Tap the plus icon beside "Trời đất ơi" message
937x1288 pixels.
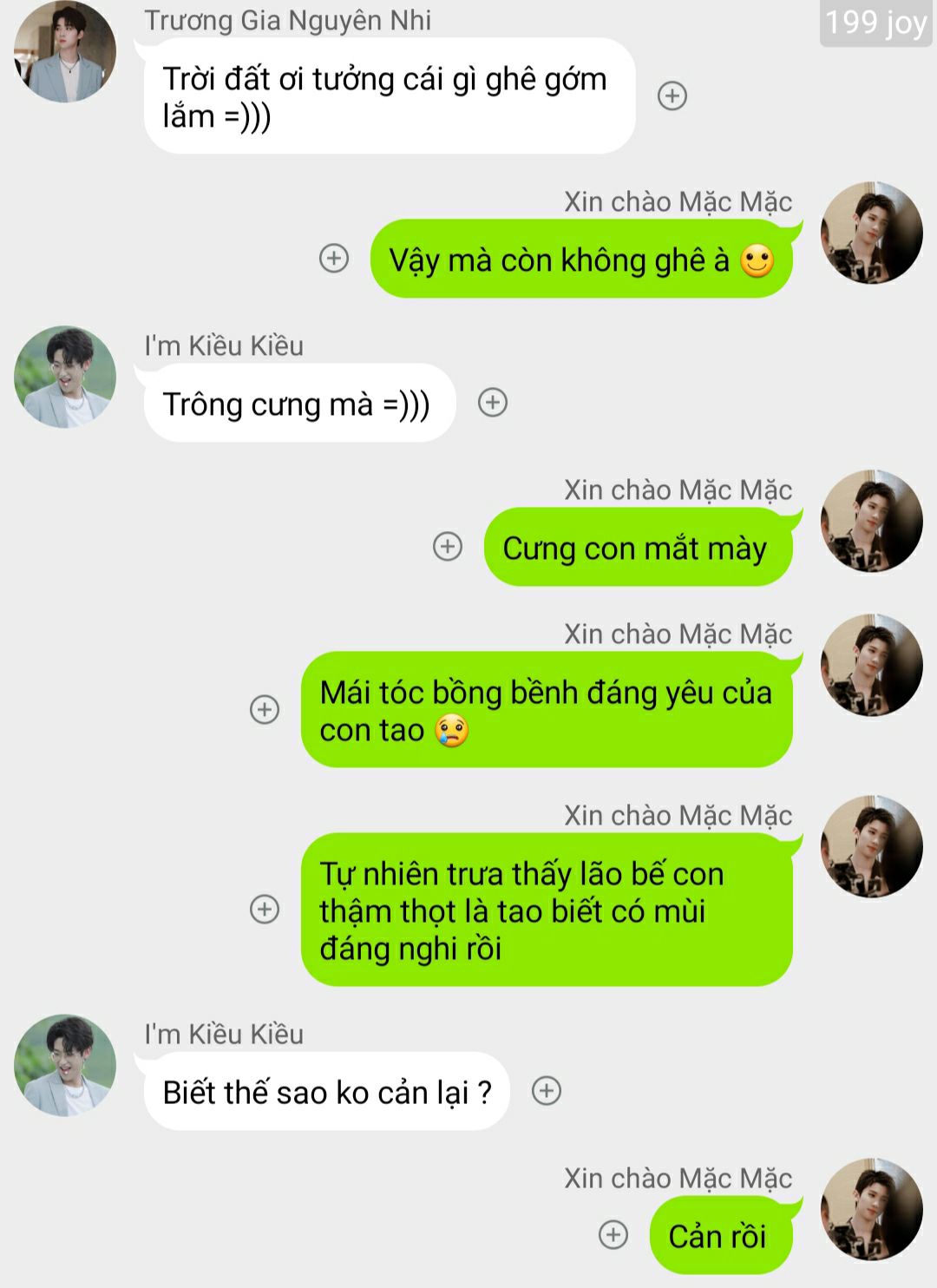[672, 95]
